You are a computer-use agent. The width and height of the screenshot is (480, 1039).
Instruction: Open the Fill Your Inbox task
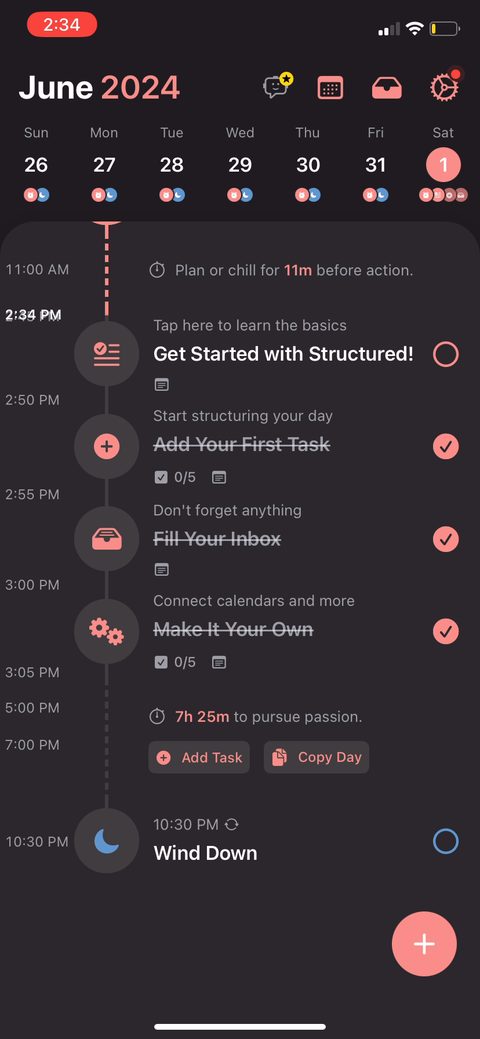pos(217,539)
